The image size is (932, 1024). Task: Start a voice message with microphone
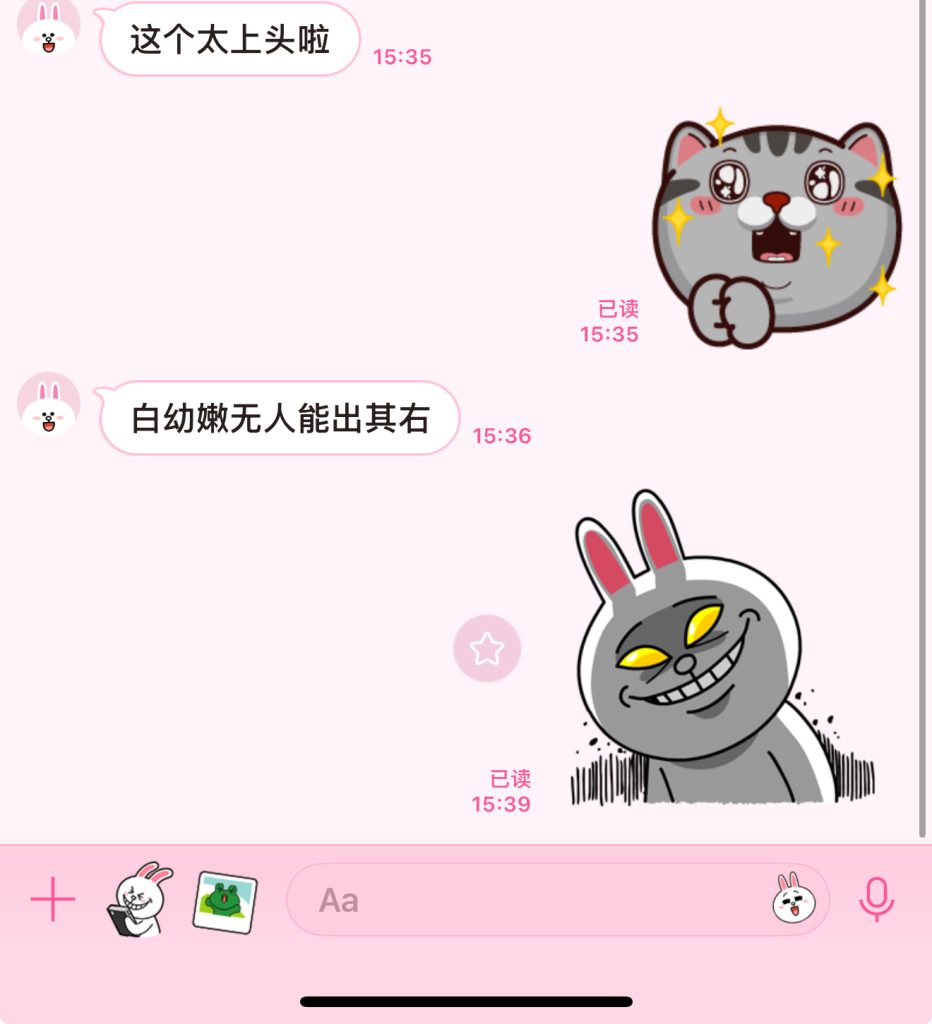(x=877, y=900)
